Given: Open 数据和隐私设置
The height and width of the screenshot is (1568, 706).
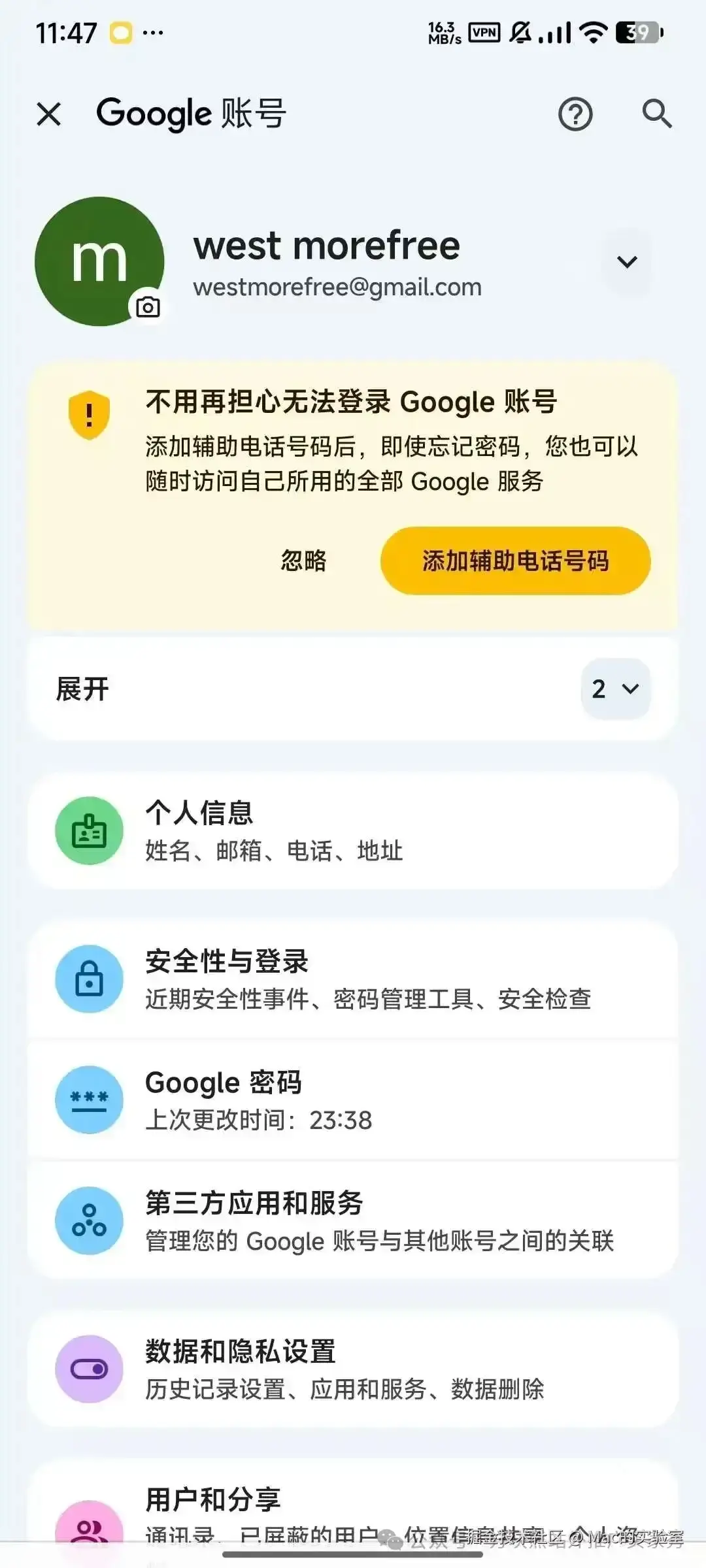Looking at the screenshot, I should pos(353,1368).
